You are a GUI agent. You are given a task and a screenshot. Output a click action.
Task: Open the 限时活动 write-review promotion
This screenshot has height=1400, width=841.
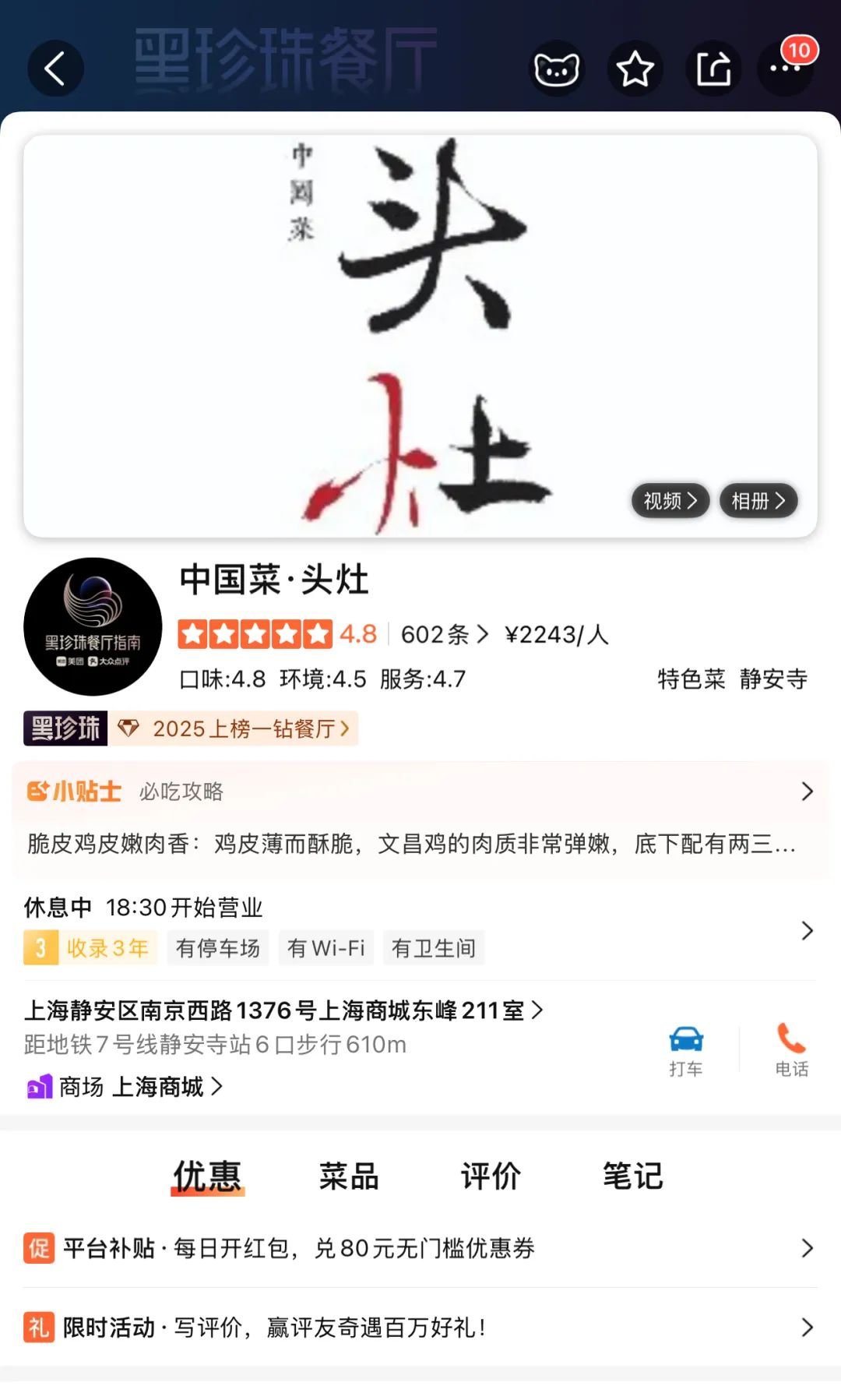click(420, 1328)
